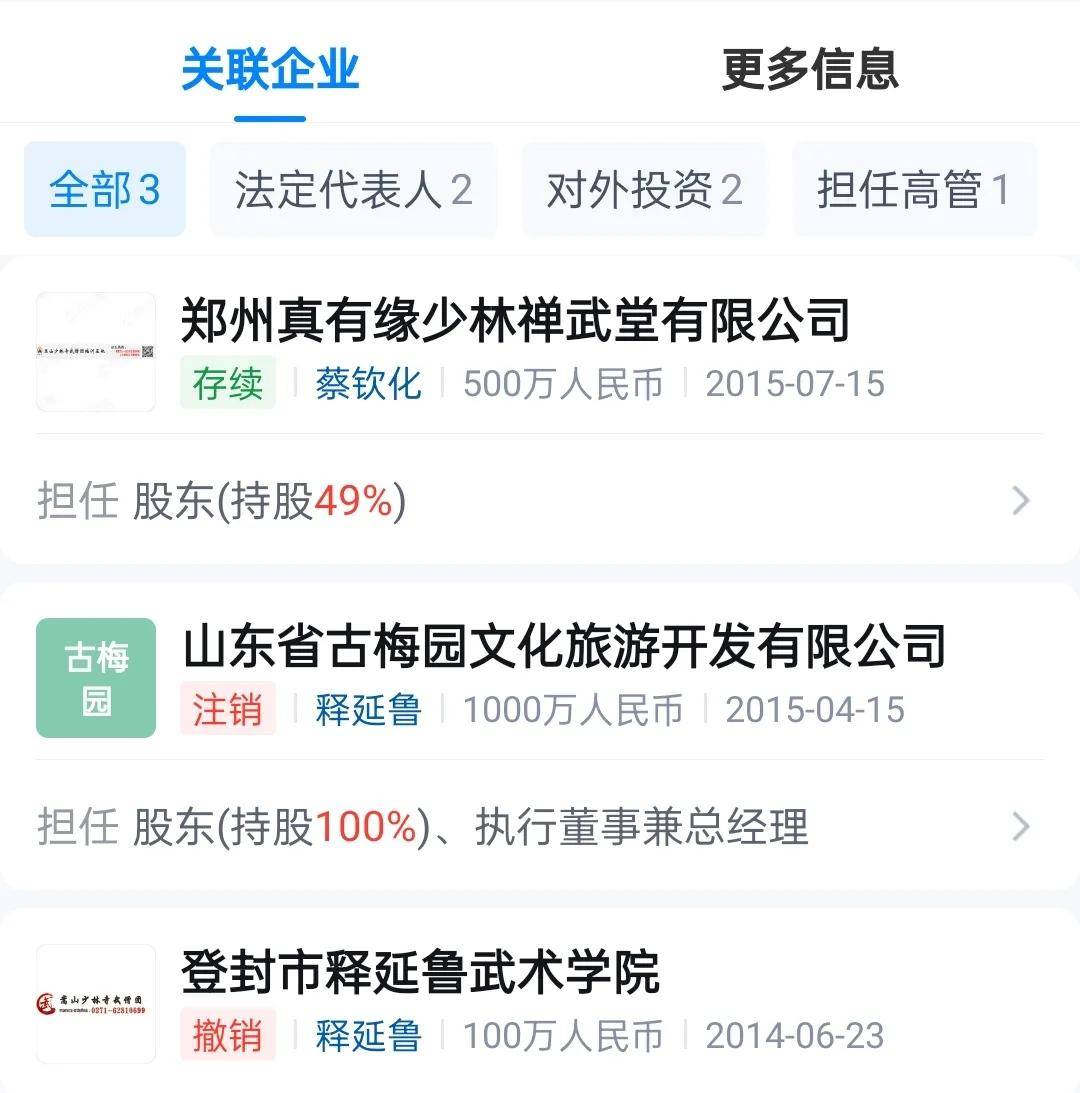1080x1093 pixels.
Task: Enable the 对外投资 2 filter
Action: (644, 190)
